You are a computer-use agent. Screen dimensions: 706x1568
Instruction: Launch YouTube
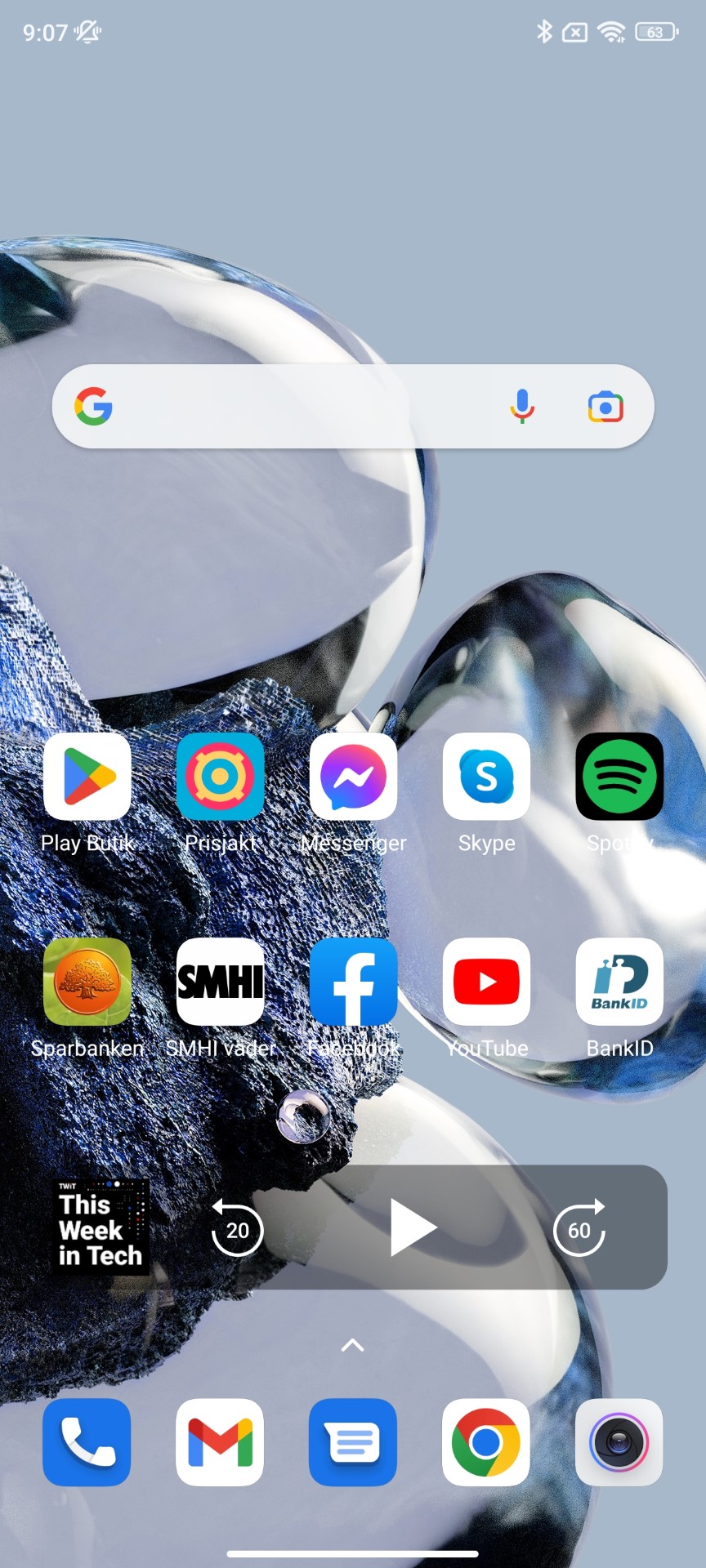(x=487, y=982)
